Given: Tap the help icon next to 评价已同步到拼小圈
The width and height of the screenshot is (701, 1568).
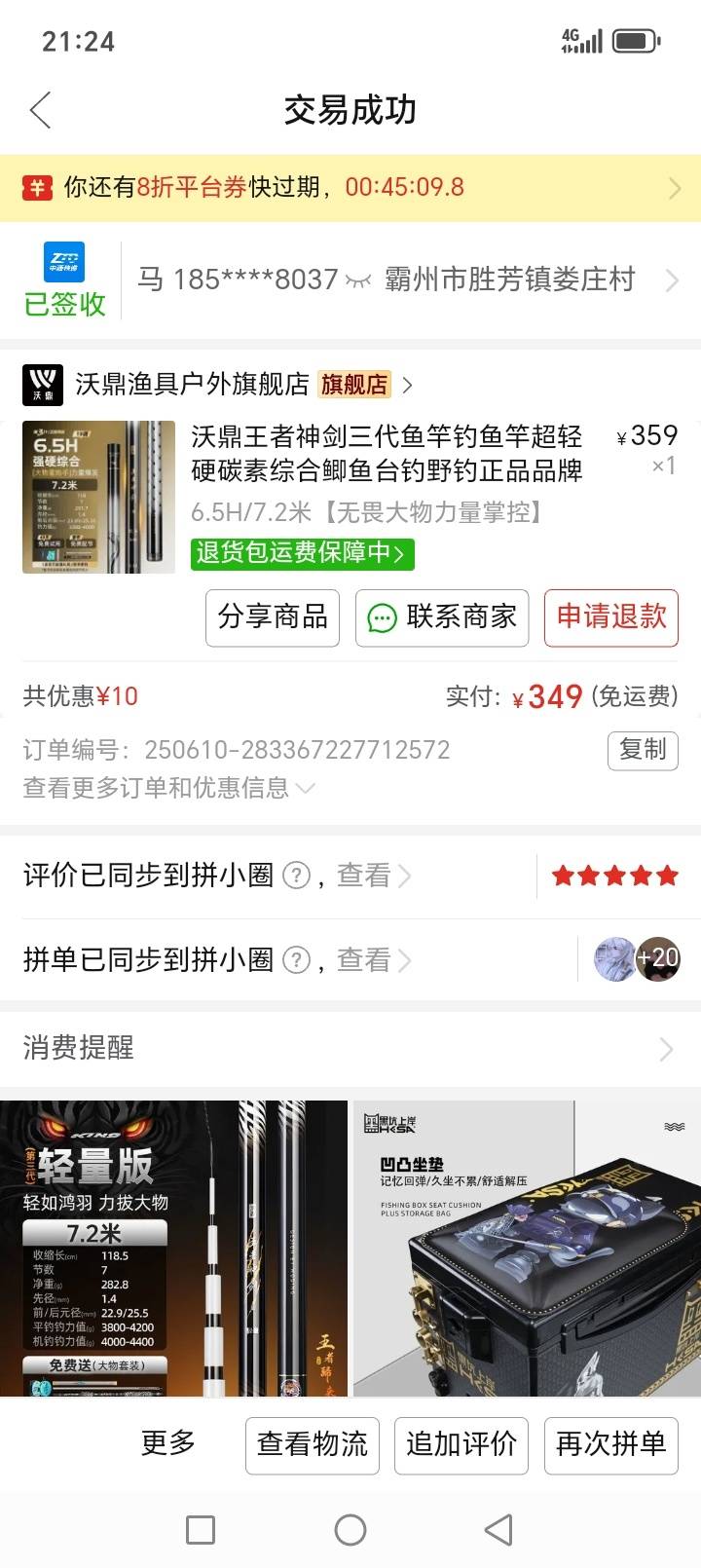Looking at the screenshot, I should tap(296, 876).
